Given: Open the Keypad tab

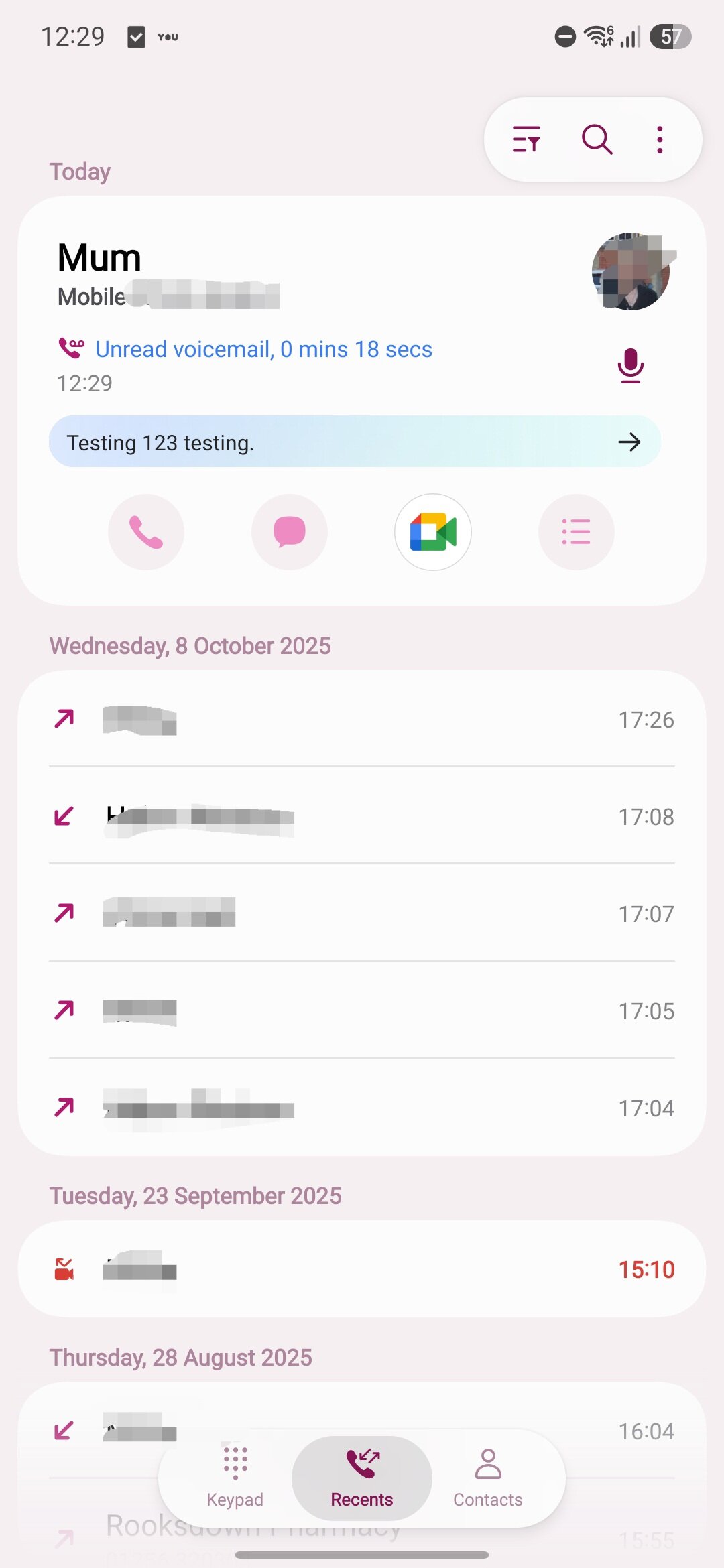Looking at the screenshot, I should 235,1477.
